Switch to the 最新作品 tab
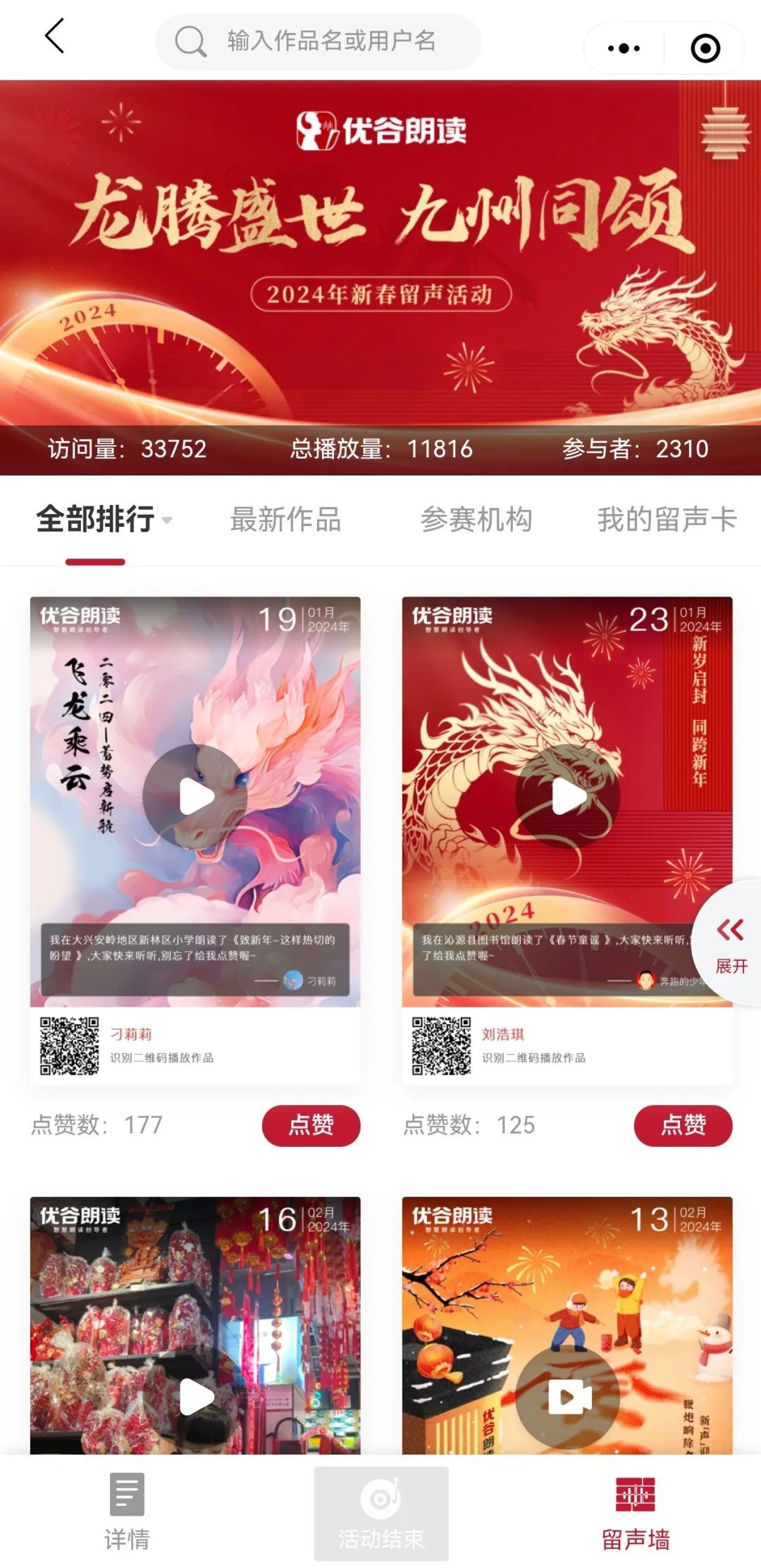This screenshot has width=761, height=1568. click(285, 520)
